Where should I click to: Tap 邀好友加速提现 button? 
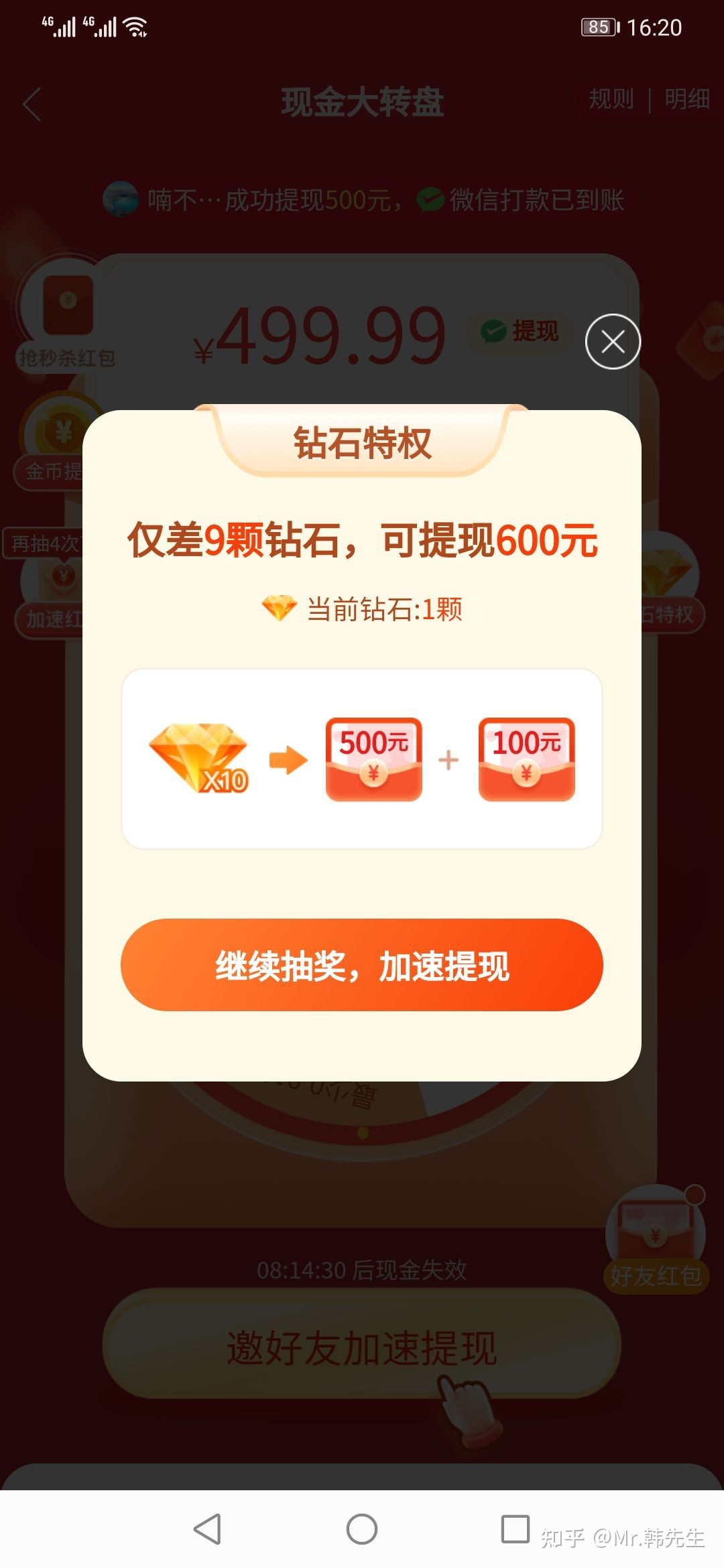click(x=362, y=1347)
